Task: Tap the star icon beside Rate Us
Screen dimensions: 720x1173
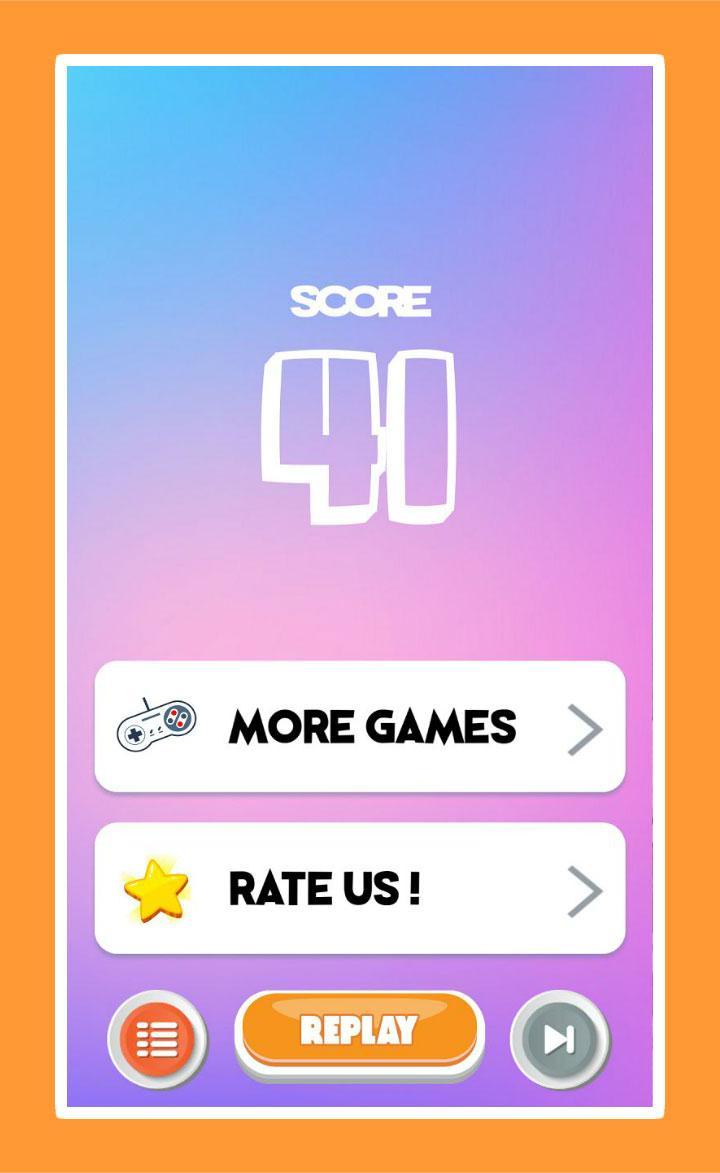Action: (x=156, y=889)
